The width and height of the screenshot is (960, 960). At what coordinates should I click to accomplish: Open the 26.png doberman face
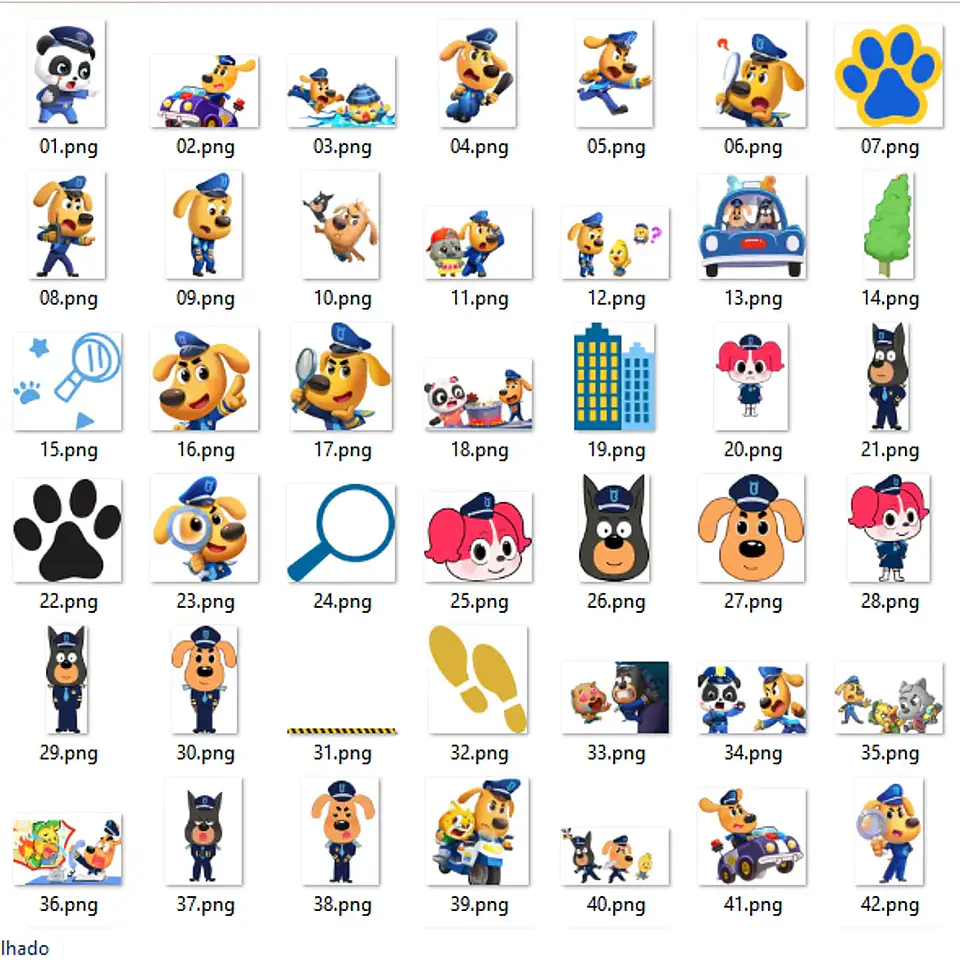click(615, 530)
